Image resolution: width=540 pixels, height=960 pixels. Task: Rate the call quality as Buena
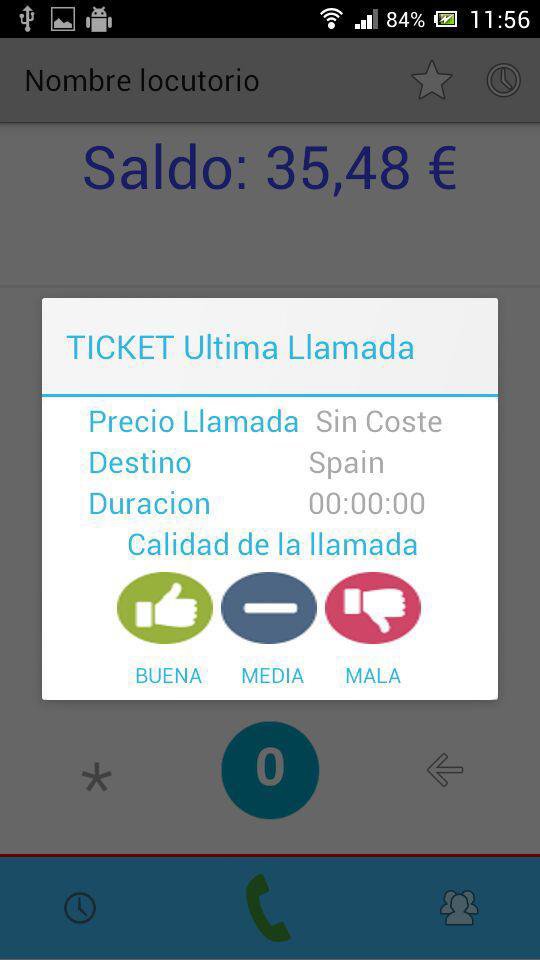[x=165, y=608]
